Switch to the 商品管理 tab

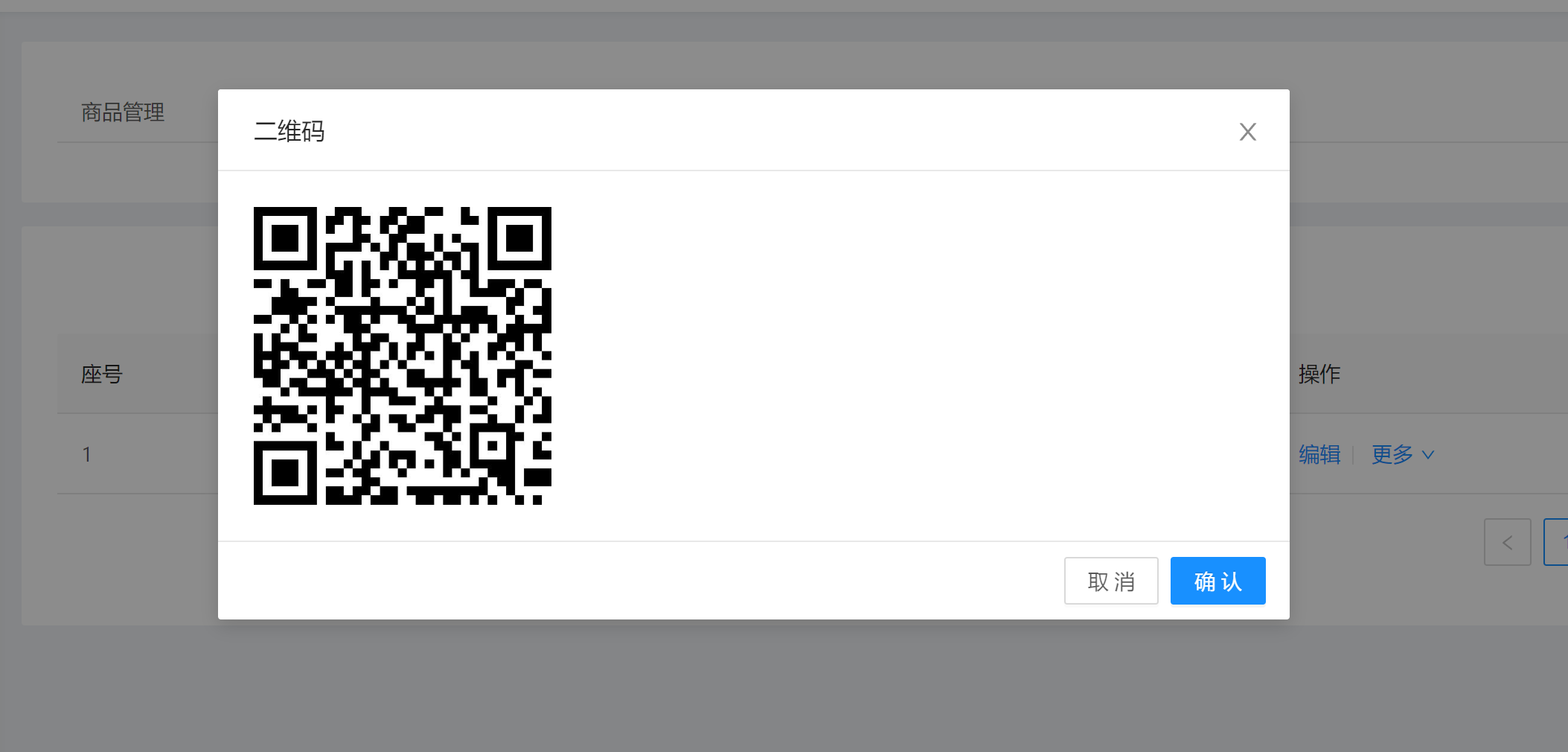123,112
